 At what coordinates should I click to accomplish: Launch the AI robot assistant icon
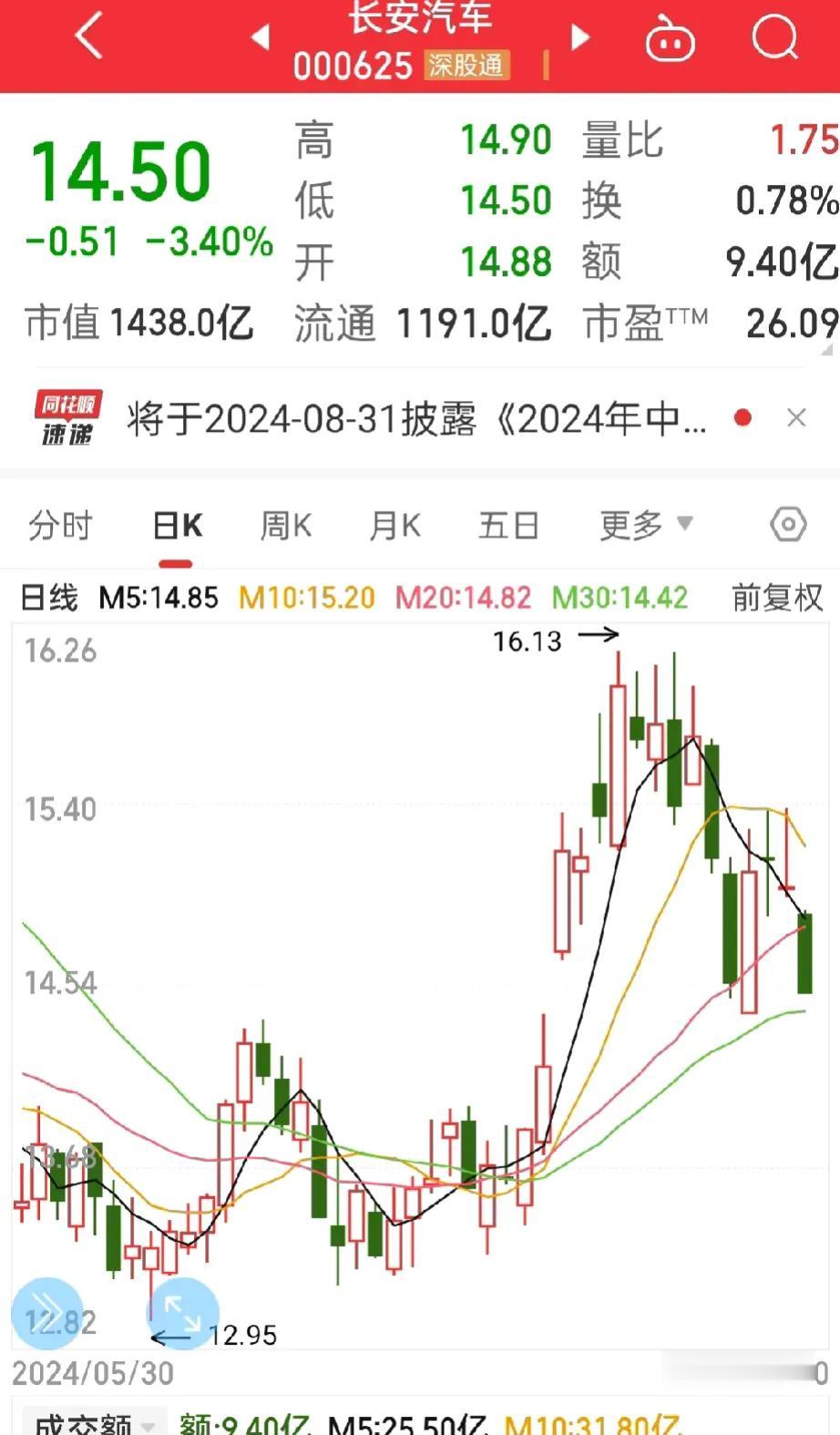coord(671,38)
